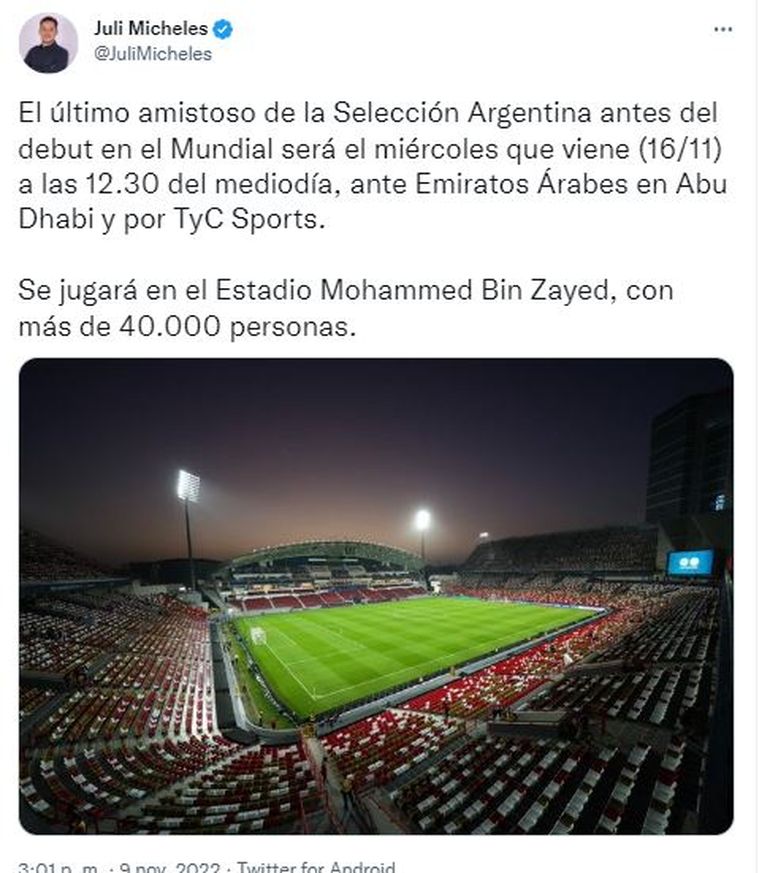Enlarge the stadium photo in the tweet
Screen dimensions: 770x873
pos(376,596)
